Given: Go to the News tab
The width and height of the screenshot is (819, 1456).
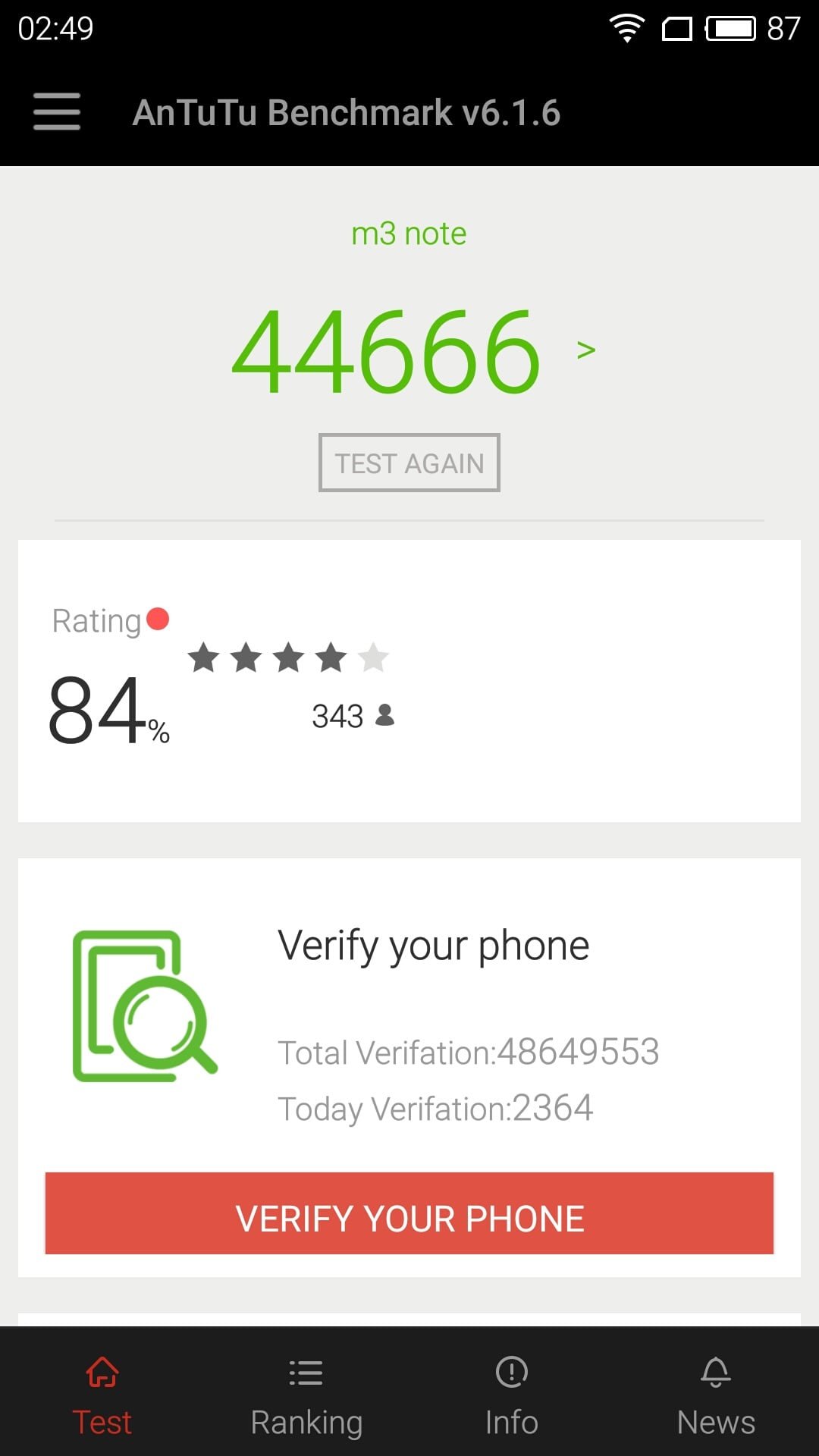Looking at the screenshot, I should click(x=717, y=1395).
